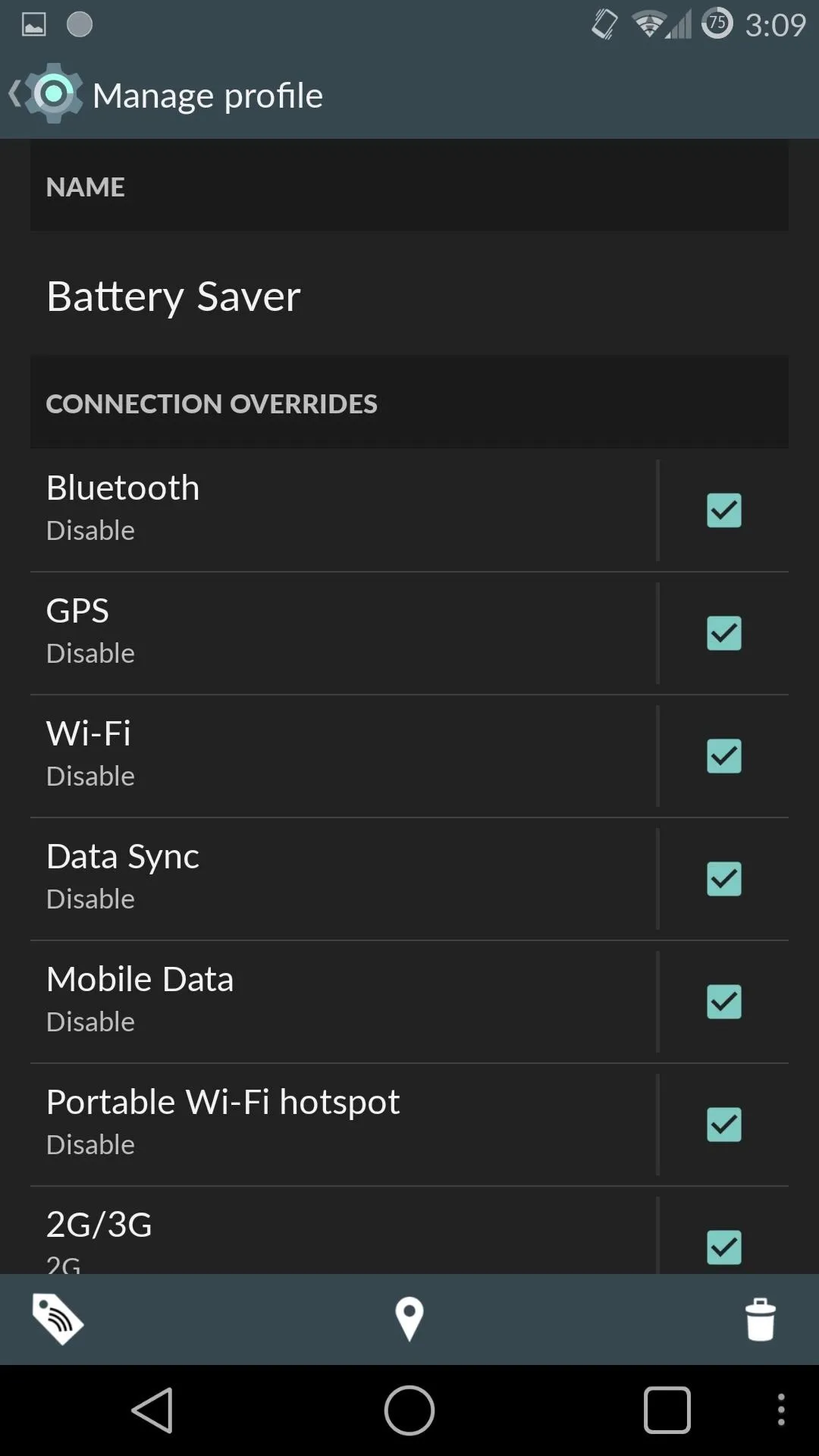Viewport: 819px width, 1456px height.
Task: Uncheck the Mobile Data checkbox
Action: click(723, 1002)
